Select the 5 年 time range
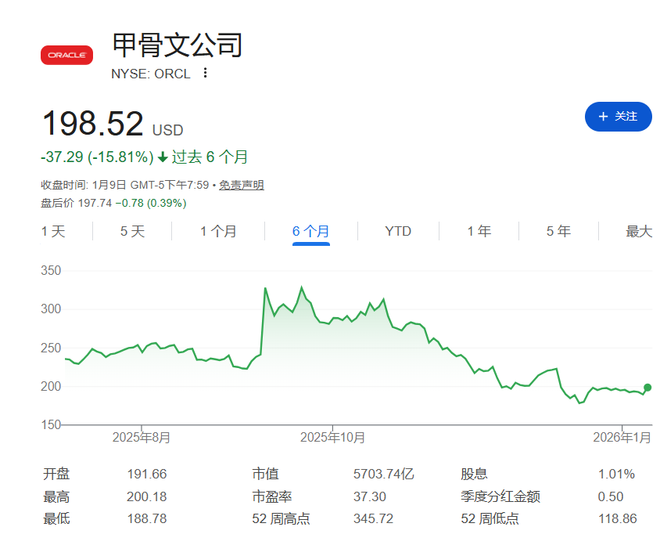Screen dimensions: 660x545 (558, 231)
